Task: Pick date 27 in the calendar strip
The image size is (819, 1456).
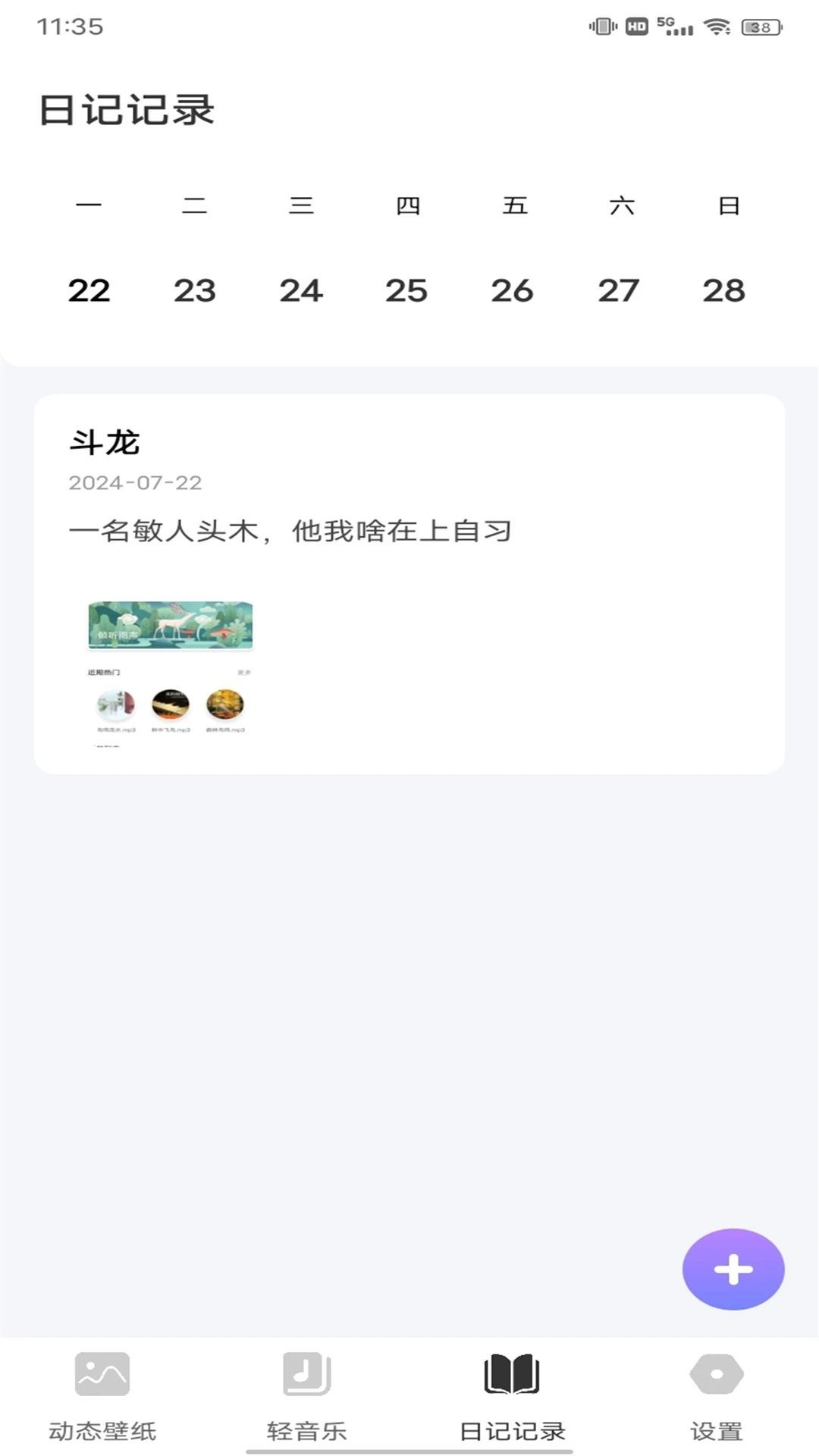Action: coord(619,290)
